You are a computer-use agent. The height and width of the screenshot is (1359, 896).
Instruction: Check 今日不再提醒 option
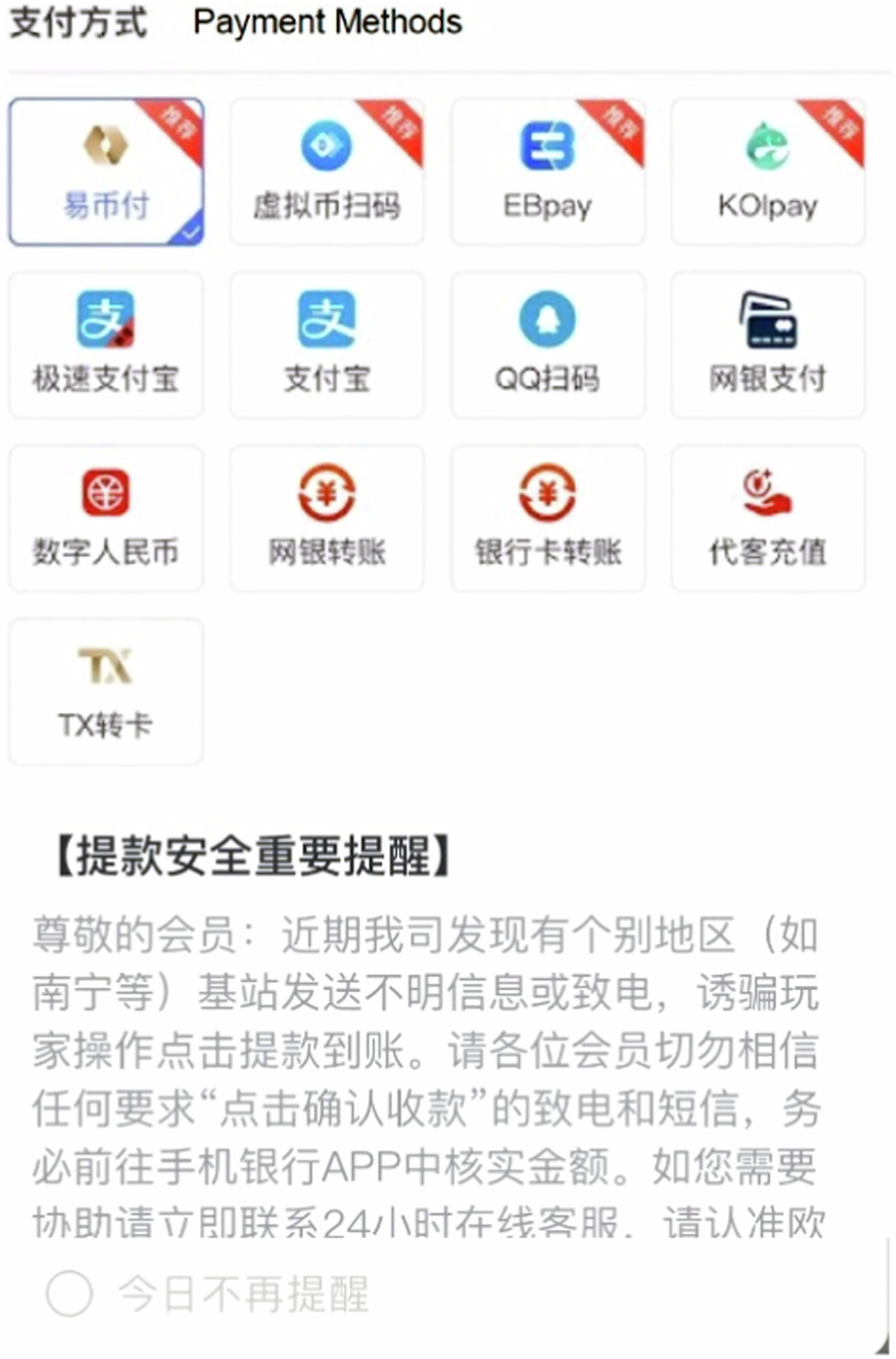pos(70,1294)
